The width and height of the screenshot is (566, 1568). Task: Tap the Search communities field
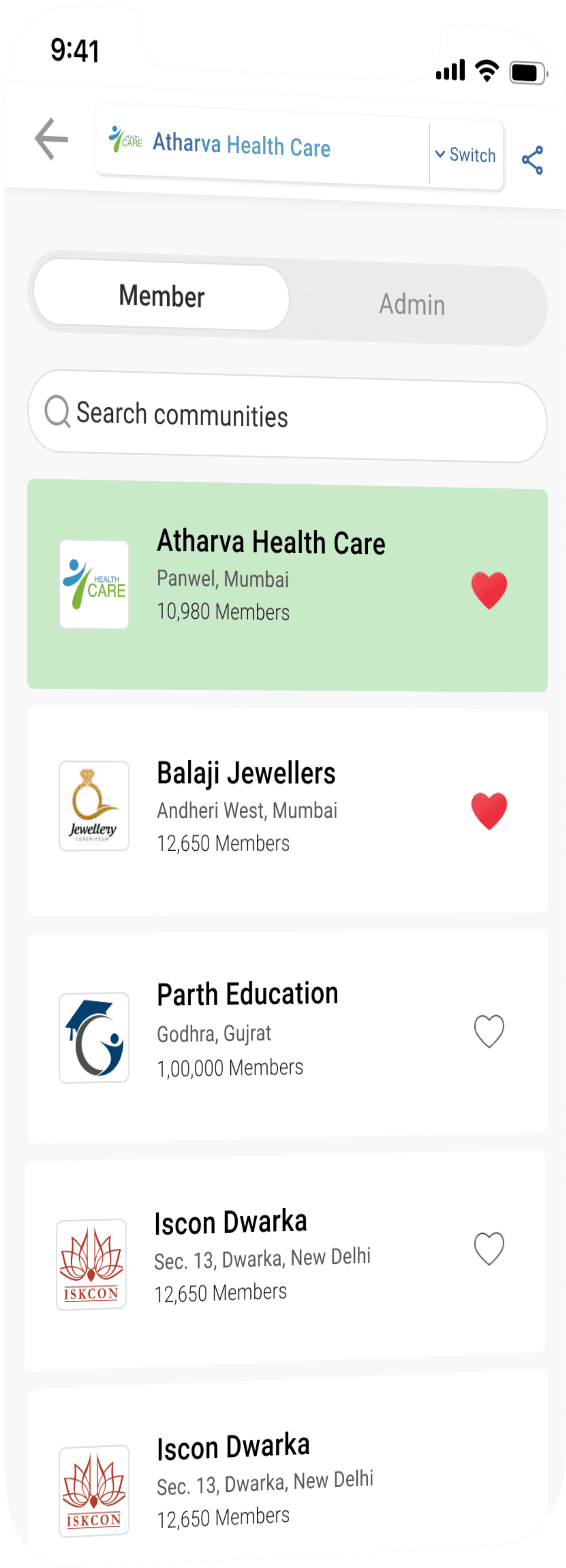(x=287, y=417)
